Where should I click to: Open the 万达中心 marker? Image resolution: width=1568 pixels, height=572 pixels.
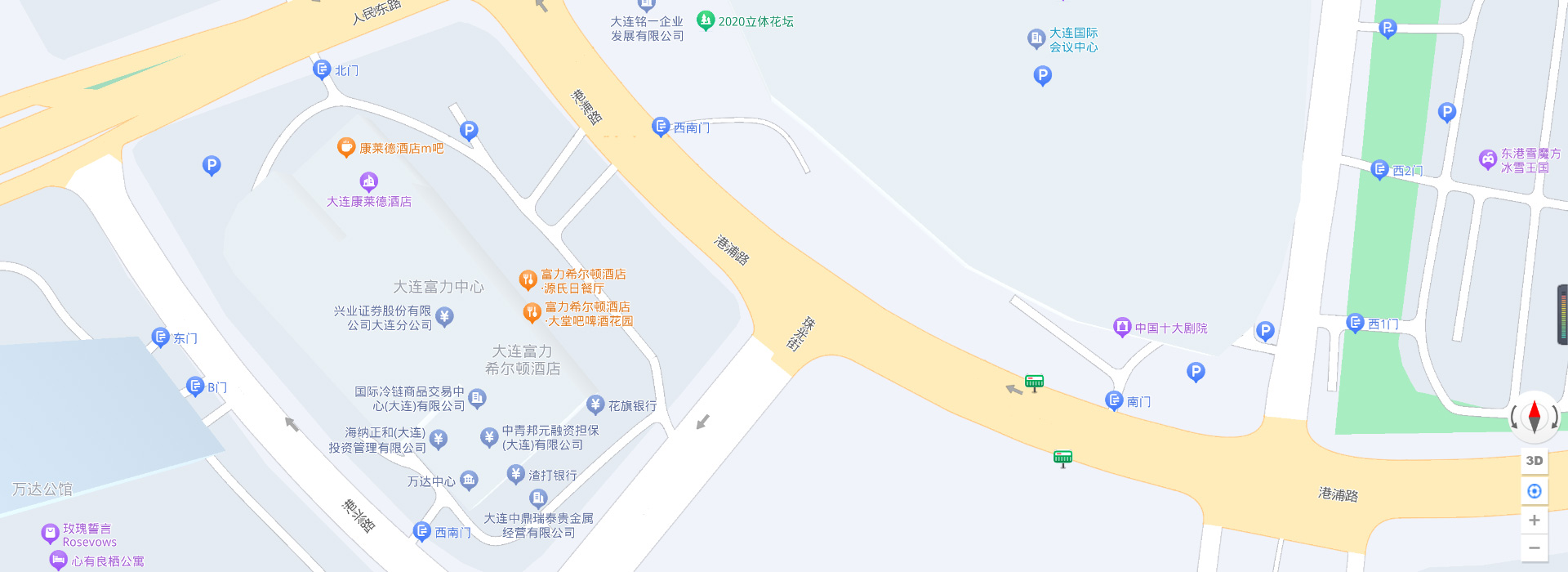pos(469,480)
